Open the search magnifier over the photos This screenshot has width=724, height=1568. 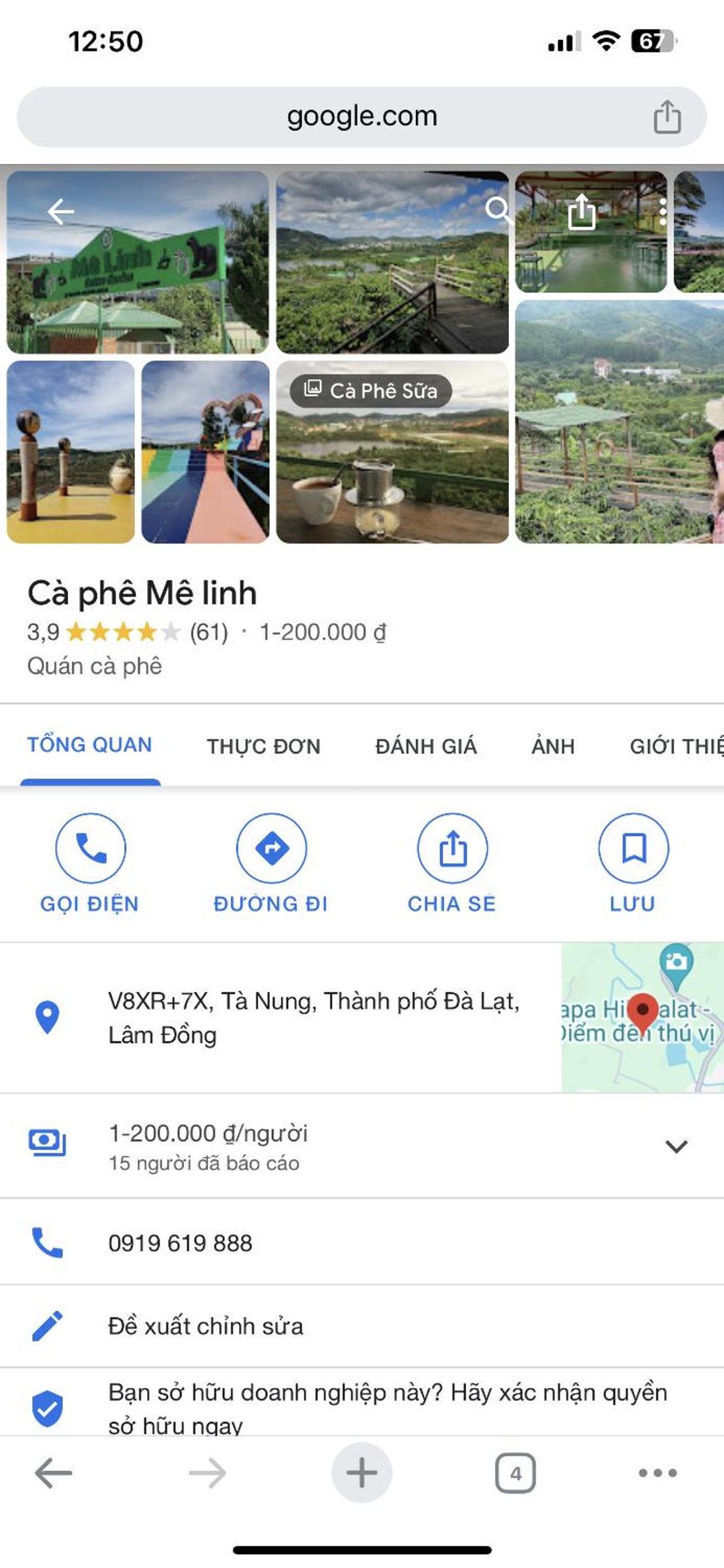pos(498,210)
